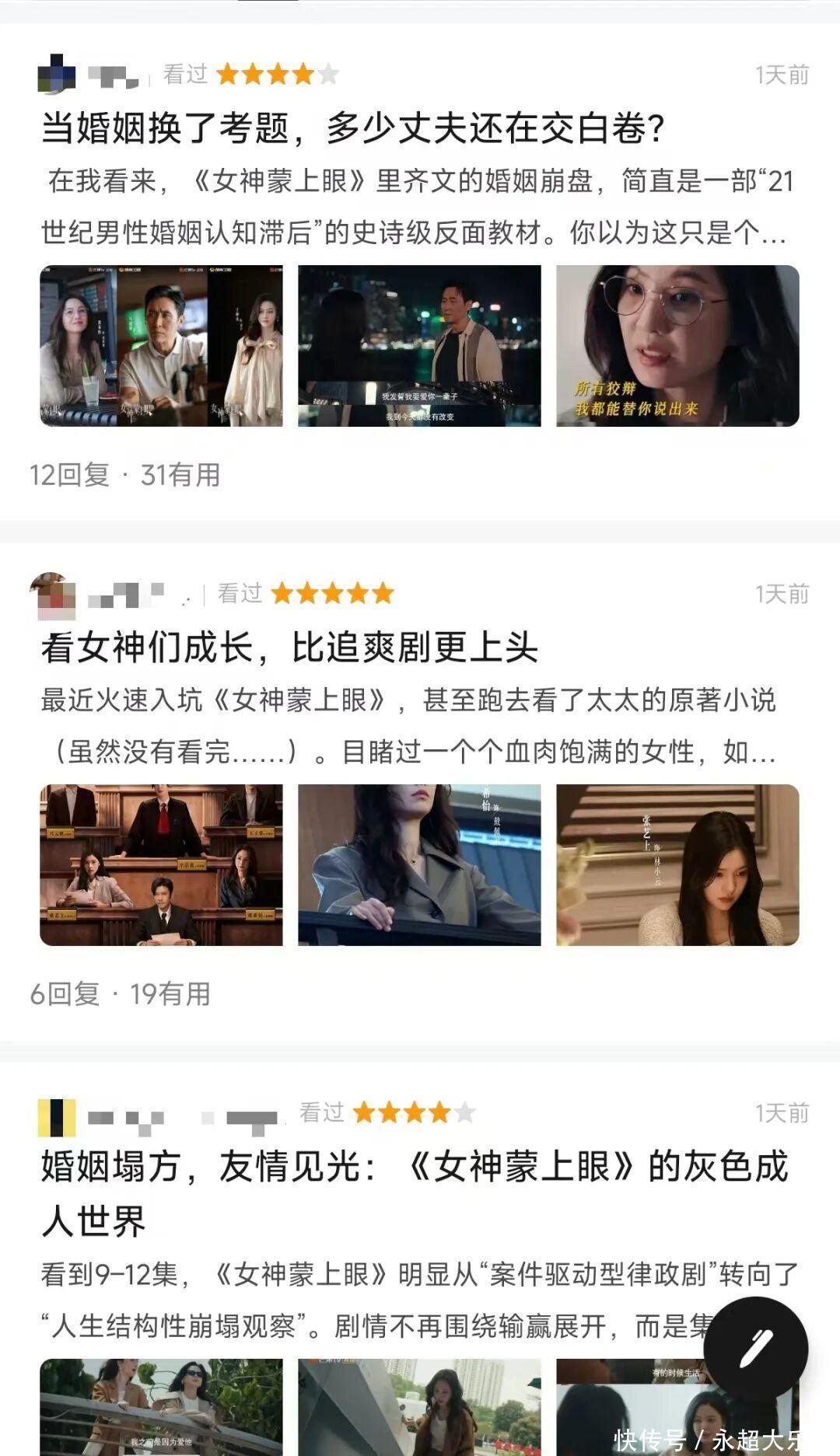840x1456 pixels.
Task: Open the courtroom poster image
Action: point(161,864)
